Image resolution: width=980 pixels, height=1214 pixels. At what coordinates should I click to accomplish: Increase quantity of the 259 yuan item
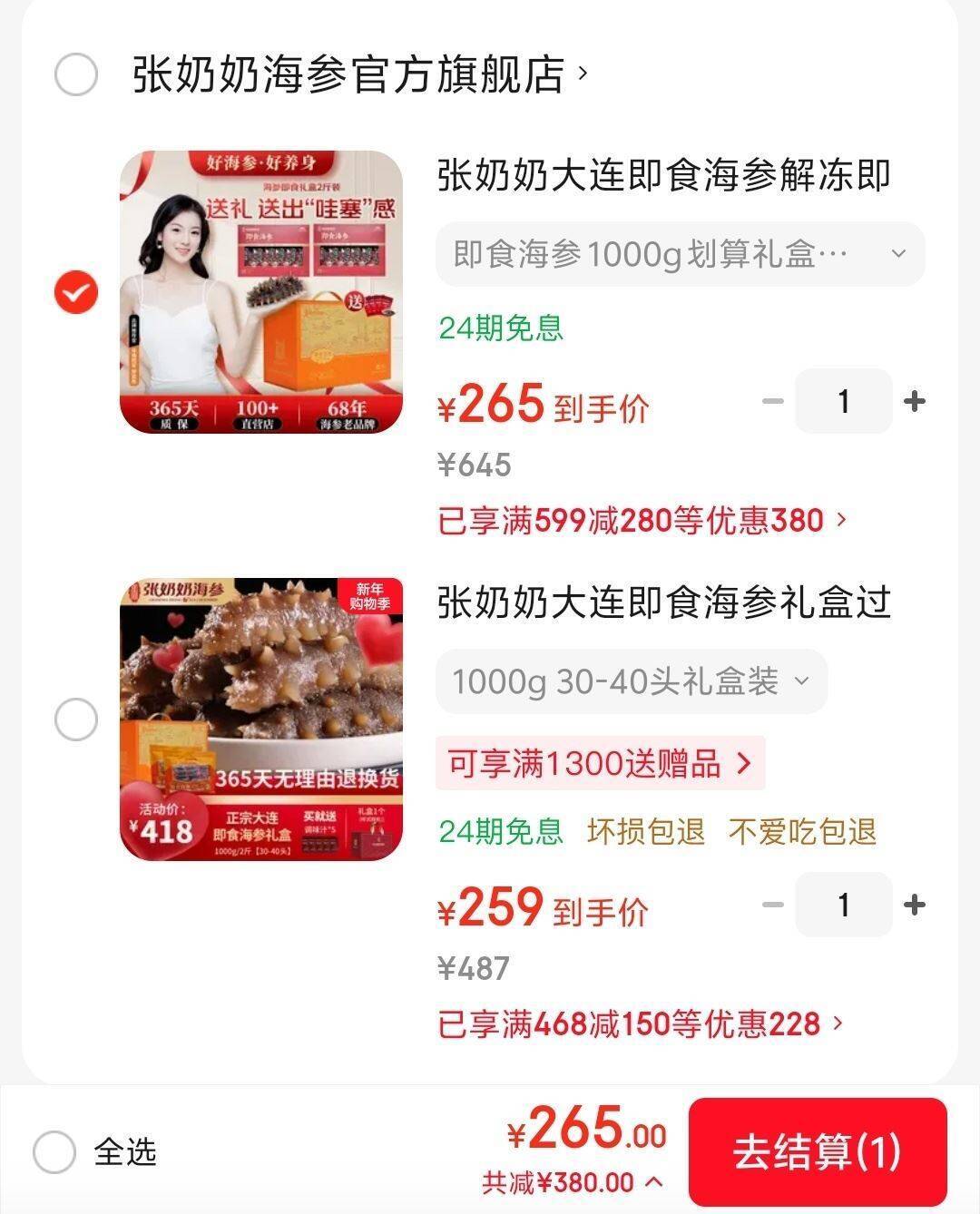(915, 905)
